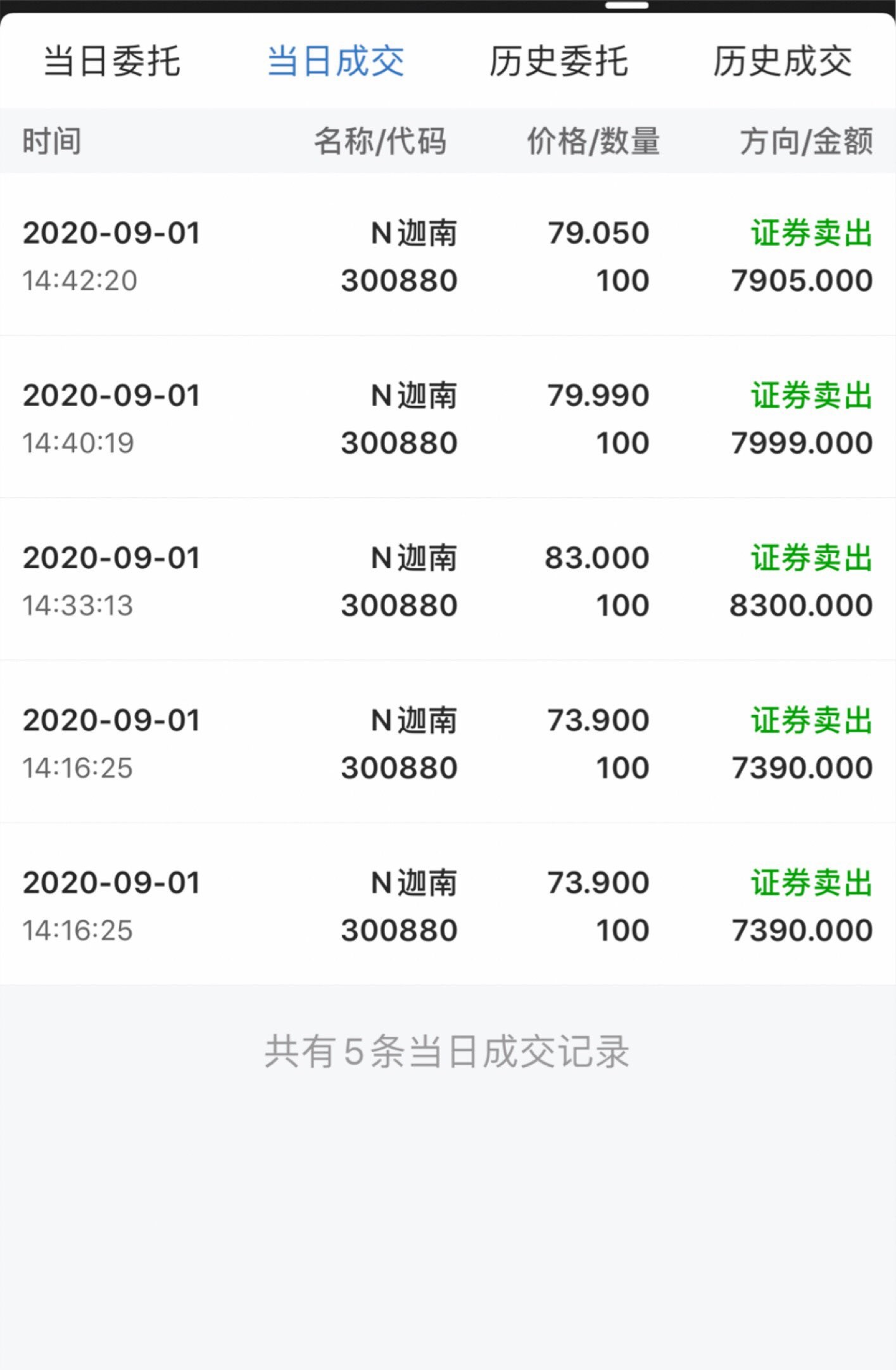Viewport: 896px width, 1370px height.
Task: Click the 证券卖出 label on first record
Action: coord(811,232)
